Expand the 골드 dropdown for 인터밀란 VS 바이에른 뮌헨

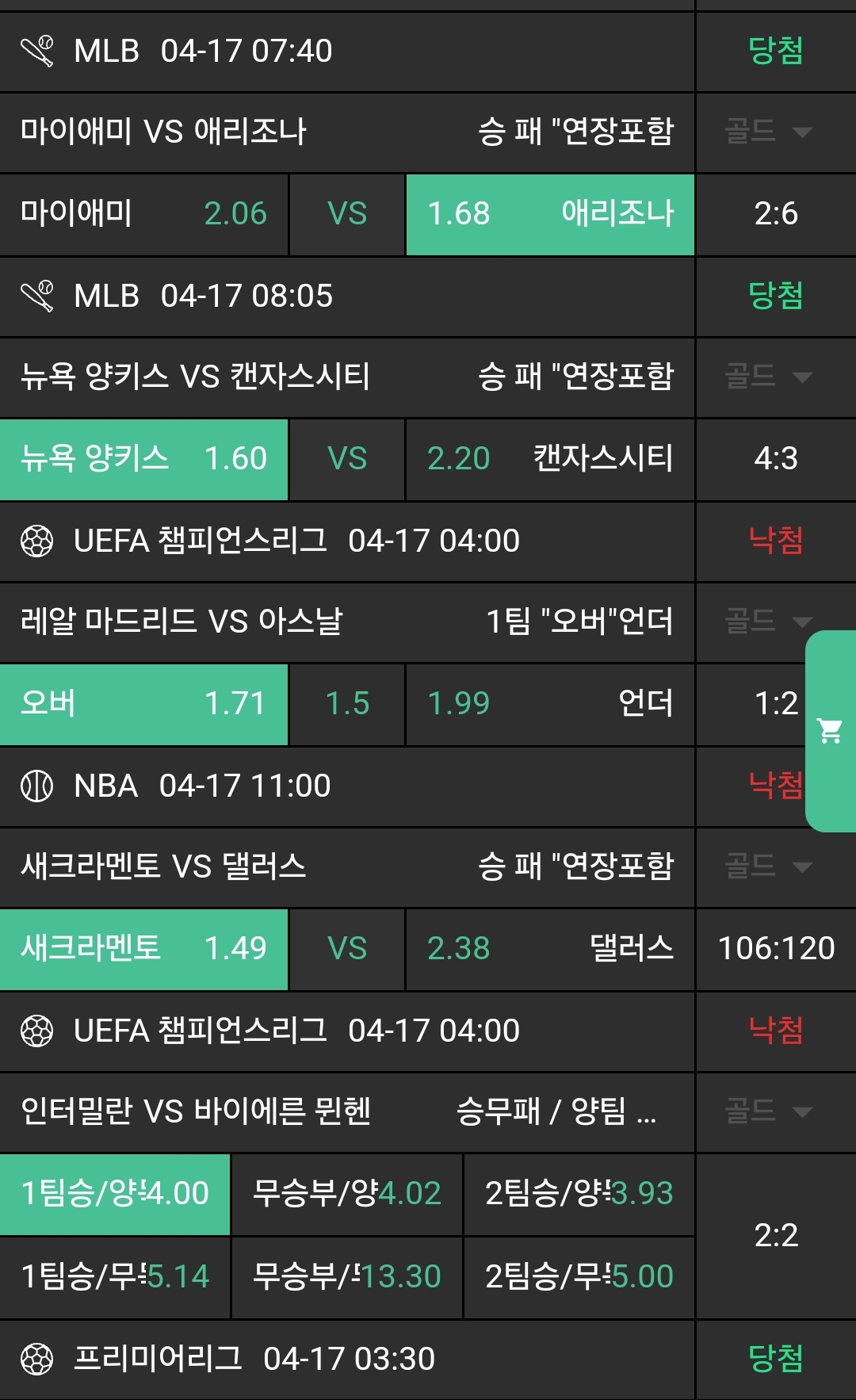pyautogui.click(x=769, y=1111)
